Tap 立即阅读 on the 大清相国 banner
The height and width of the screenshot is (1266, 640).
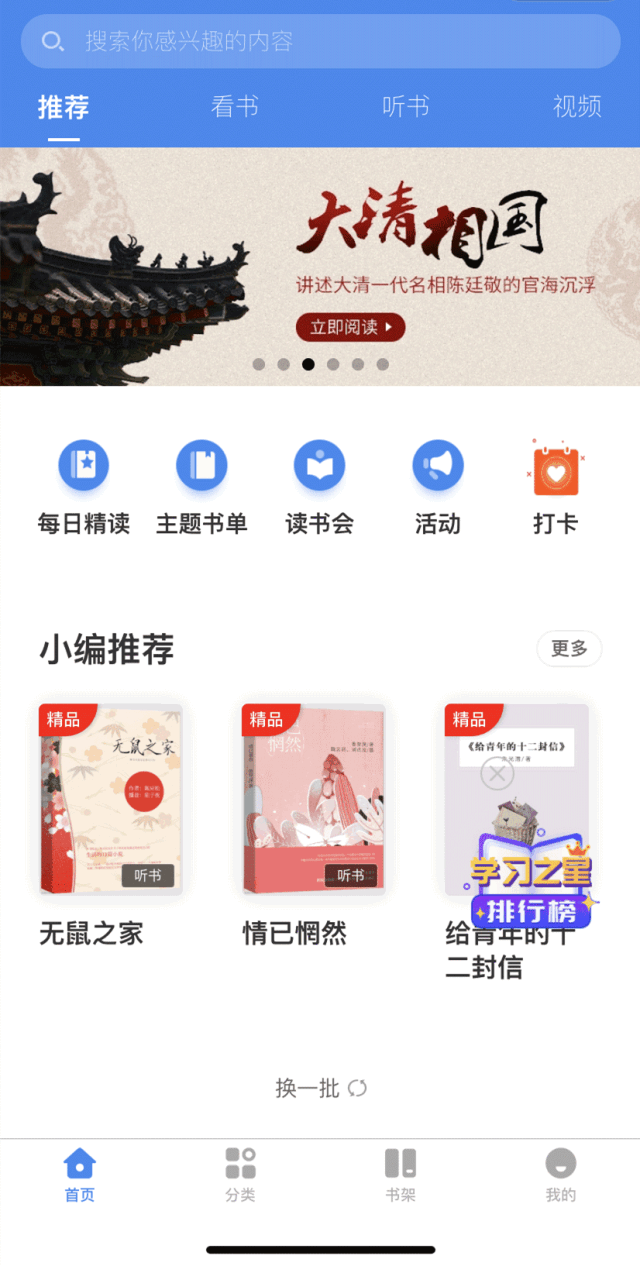pyautogui.click(x=350, y=327)
